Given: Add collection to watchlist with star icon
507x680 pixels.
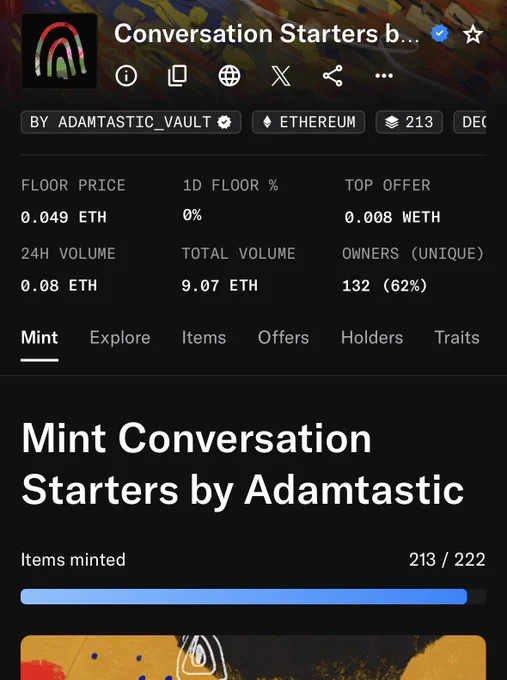Looking at the screenshot, I should coord(473,35).
